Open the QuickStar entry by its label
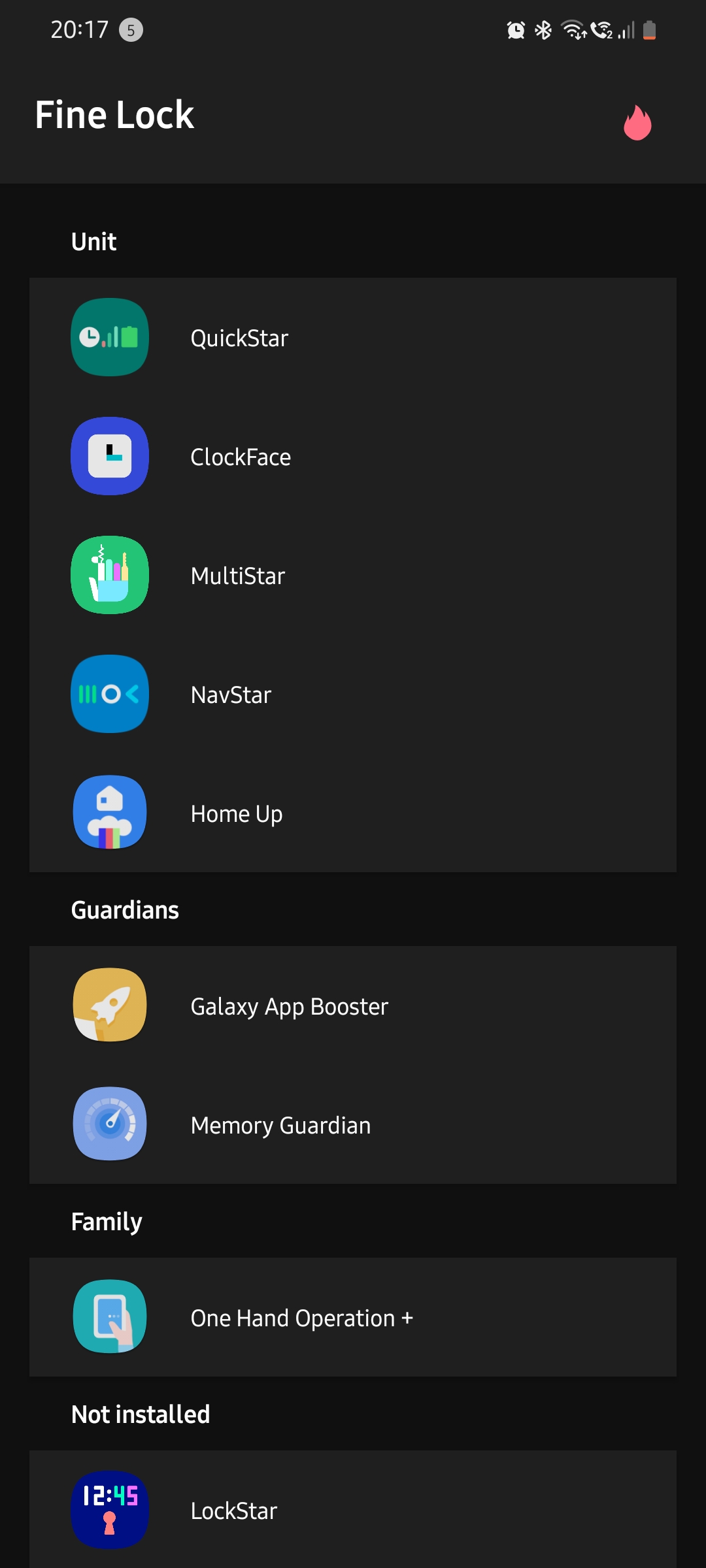The height and width of the screenshot is (1568, 706). tap(239, 337)
